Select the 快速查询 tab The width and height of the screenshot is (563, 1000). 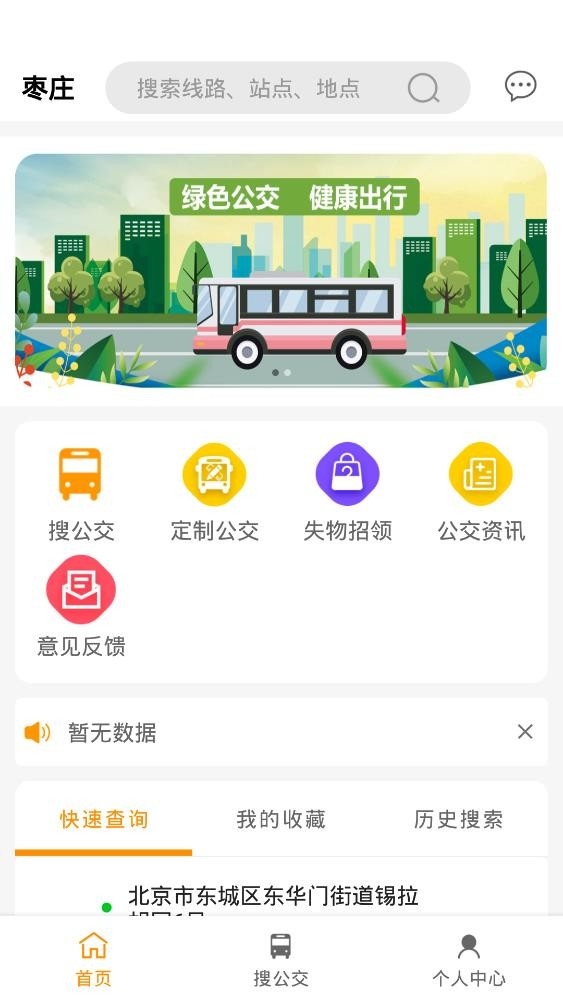104,820
